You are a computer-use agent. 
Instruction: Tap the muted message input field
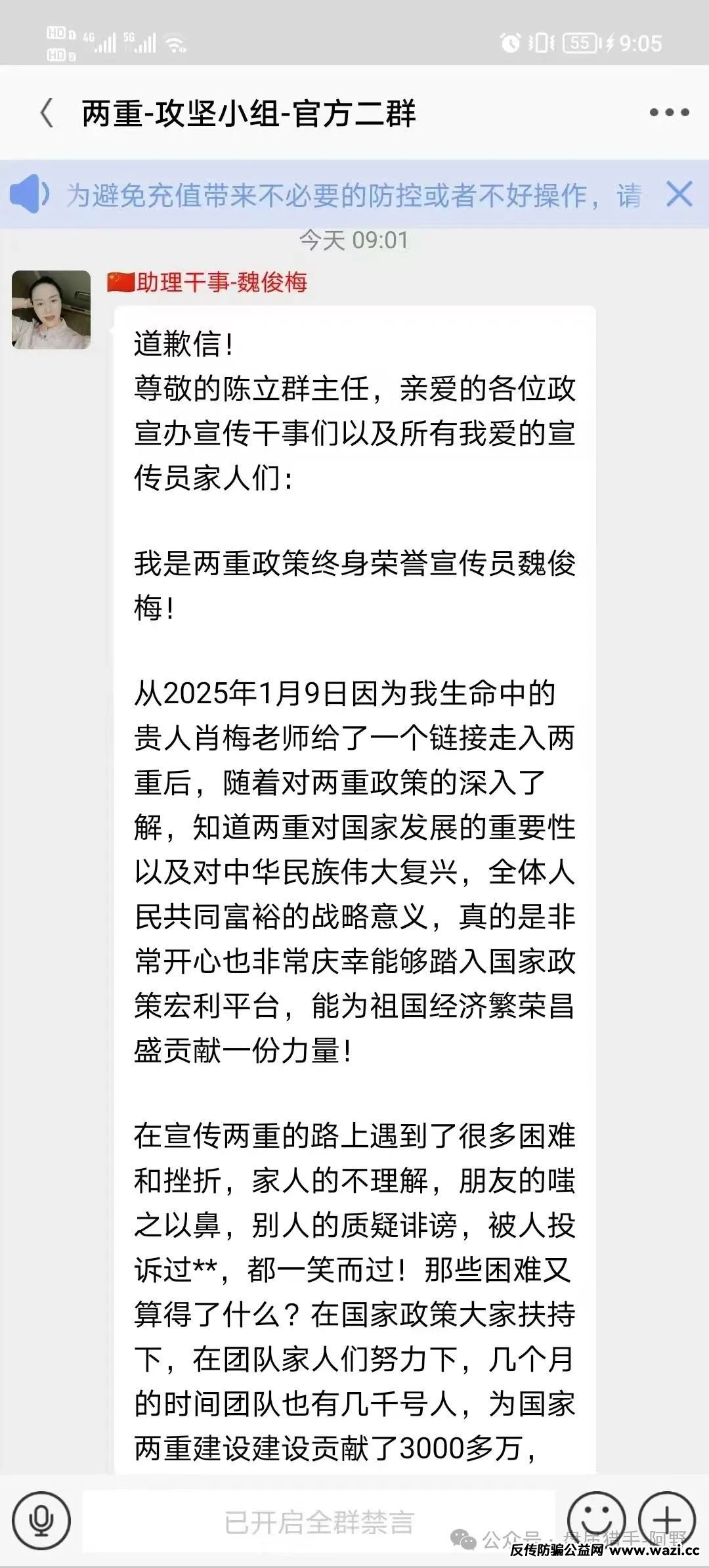[319, 1521]
